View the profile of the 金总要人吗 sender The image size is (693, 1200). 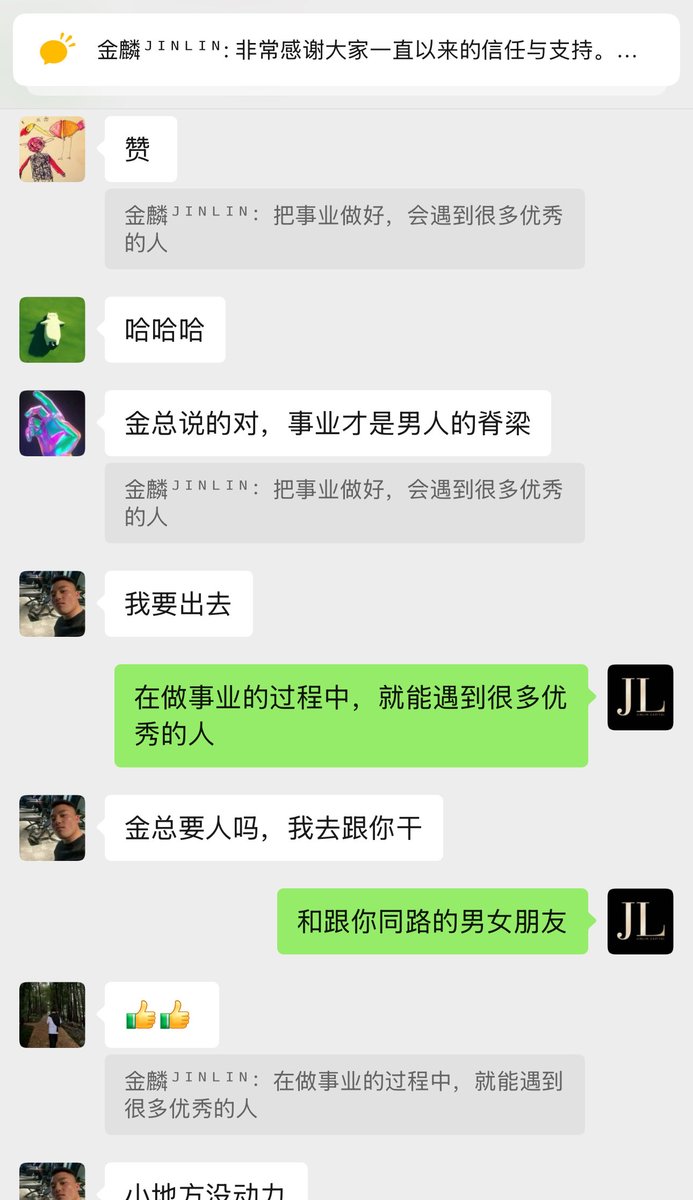tap(52, 828)
